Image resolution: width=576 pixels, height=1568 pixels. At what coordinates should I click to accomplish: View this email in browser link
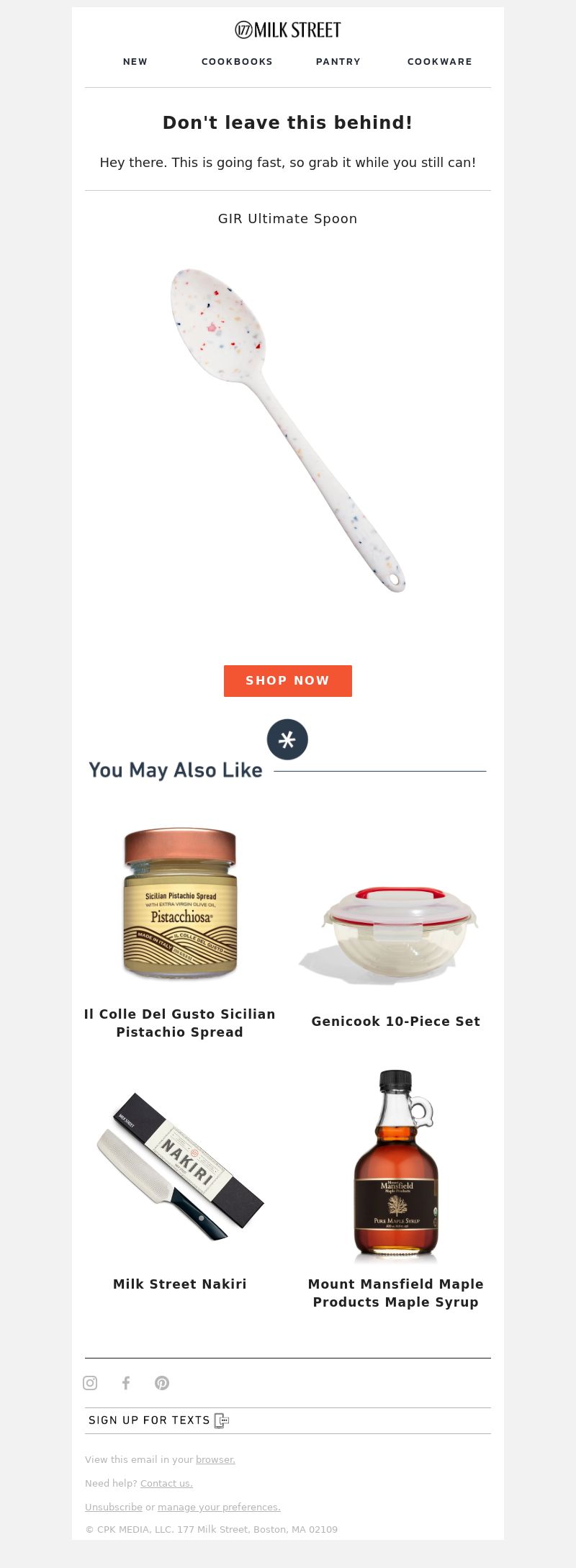(x=215, y=1459)
